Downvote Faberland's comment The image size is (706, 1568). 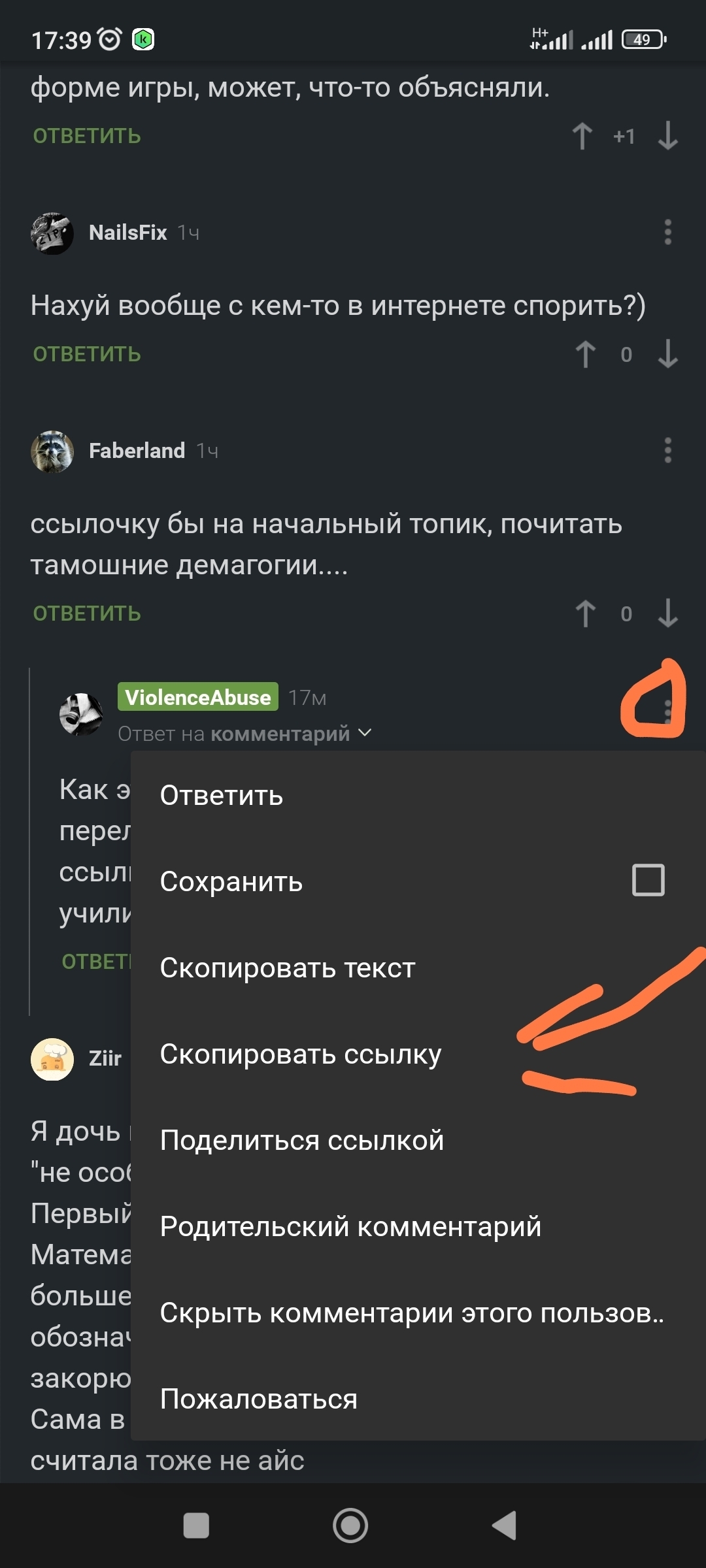click(667, 613)
